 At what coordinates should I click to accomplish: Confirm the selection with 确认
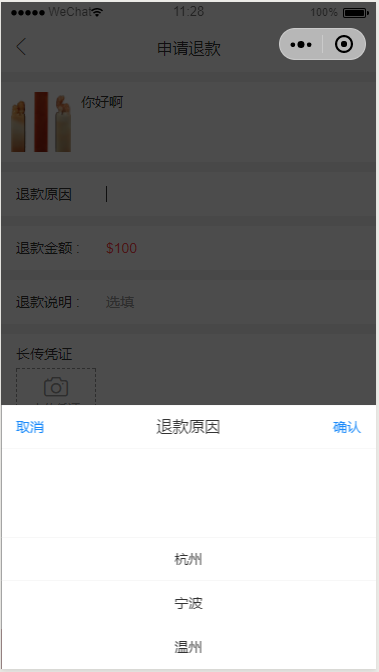coord(347,427)
